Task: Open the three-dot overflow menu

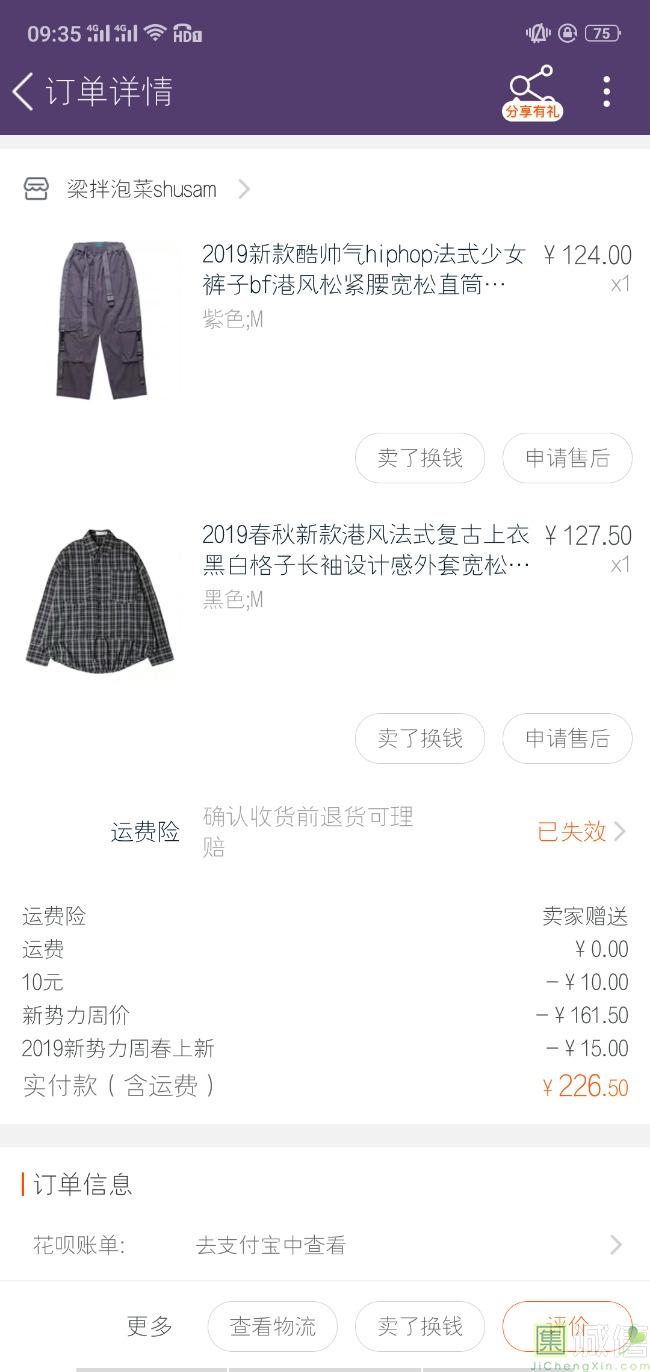Action: [x=606, y=91]
